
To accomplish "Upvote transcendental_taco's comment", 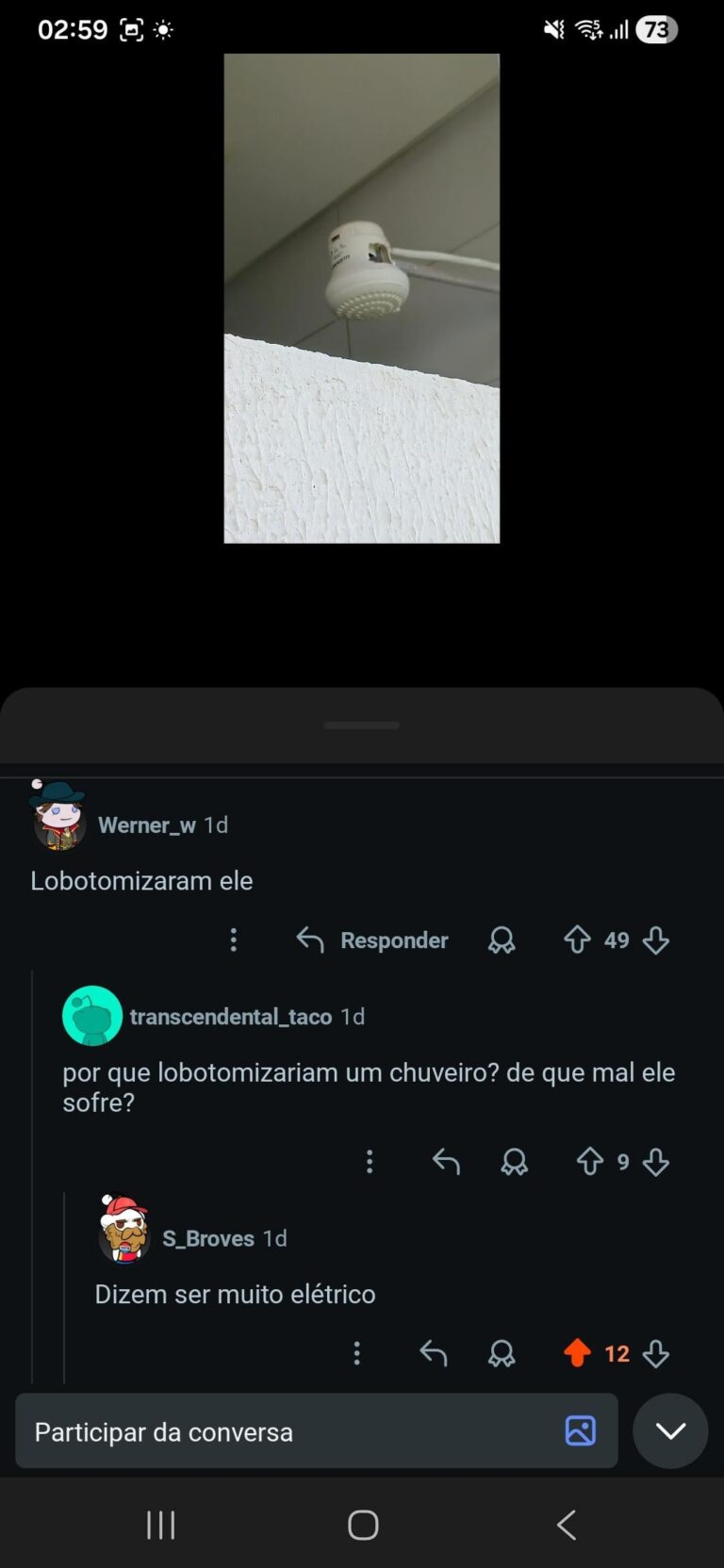I will 590,1162.
